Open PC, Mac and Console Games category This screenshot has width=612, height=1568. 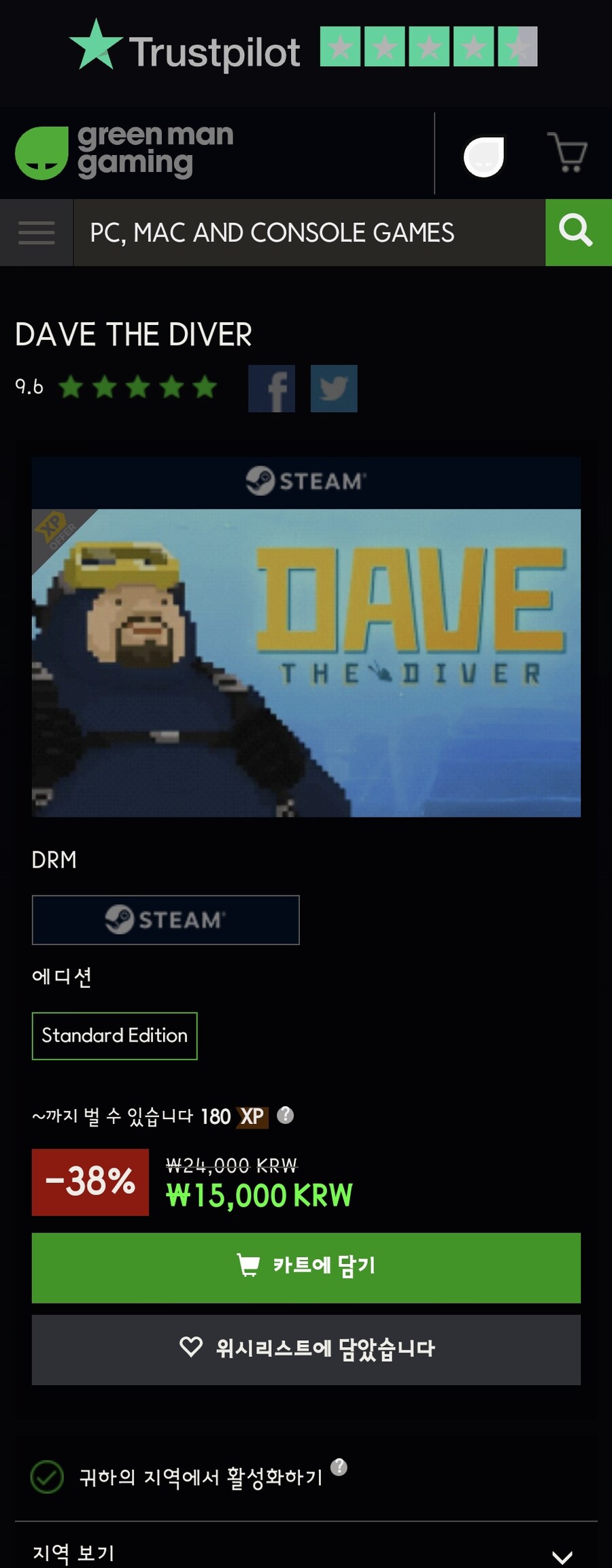pos(272,233)
